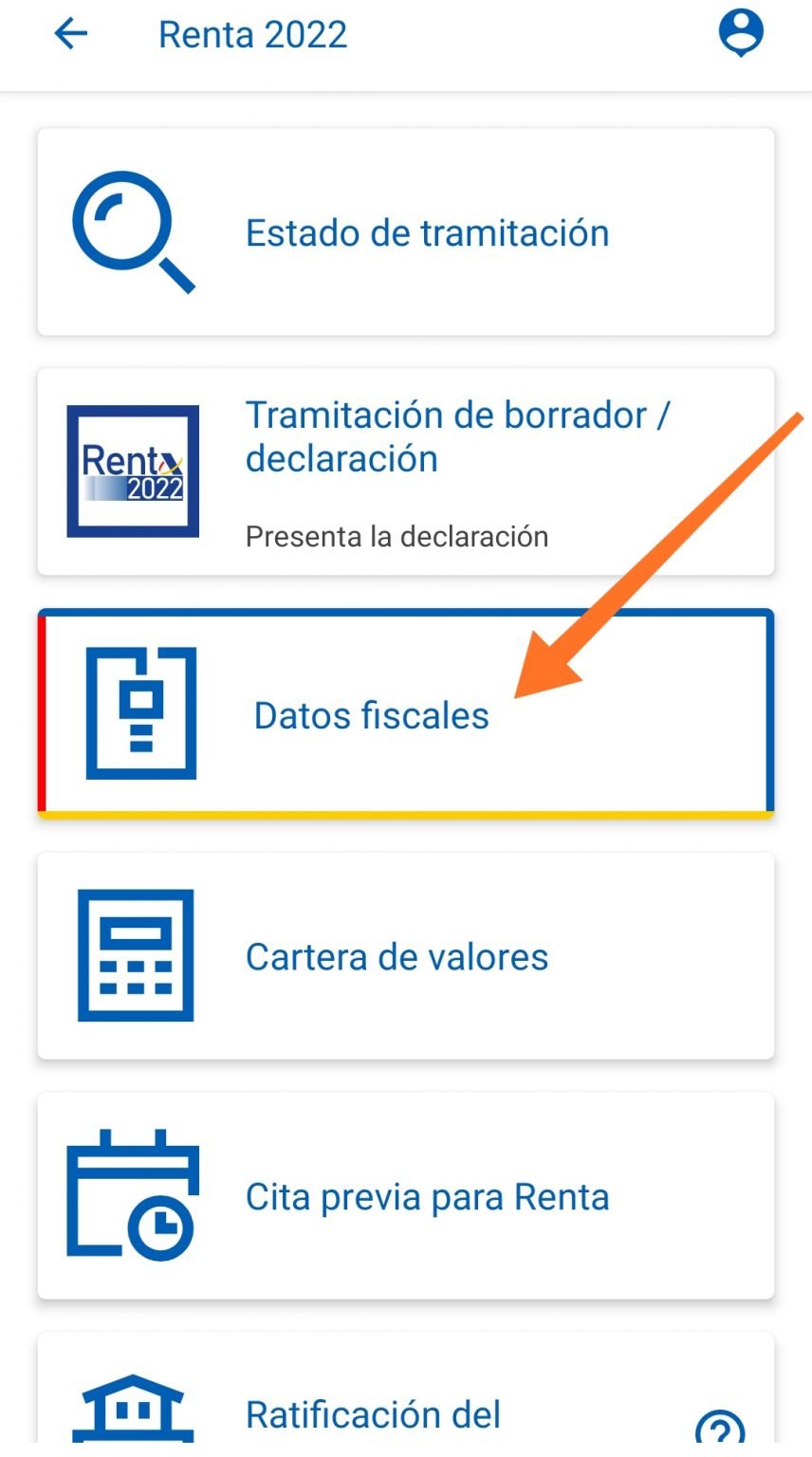This screenshot has width=812, height=1457.
Task: Select the Estado de tramitación option
Action: coord(406,232)
